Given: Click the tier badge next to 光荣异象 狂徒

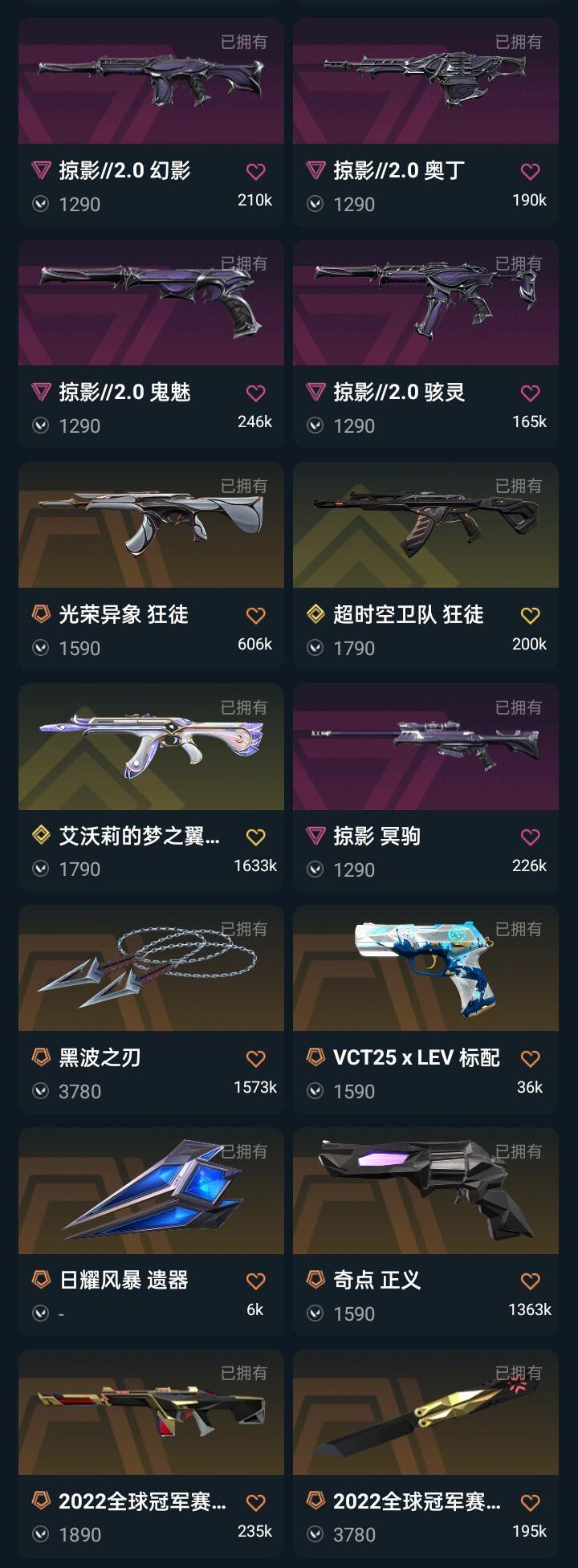Looking at the screenshot, I should coord(43,615).
